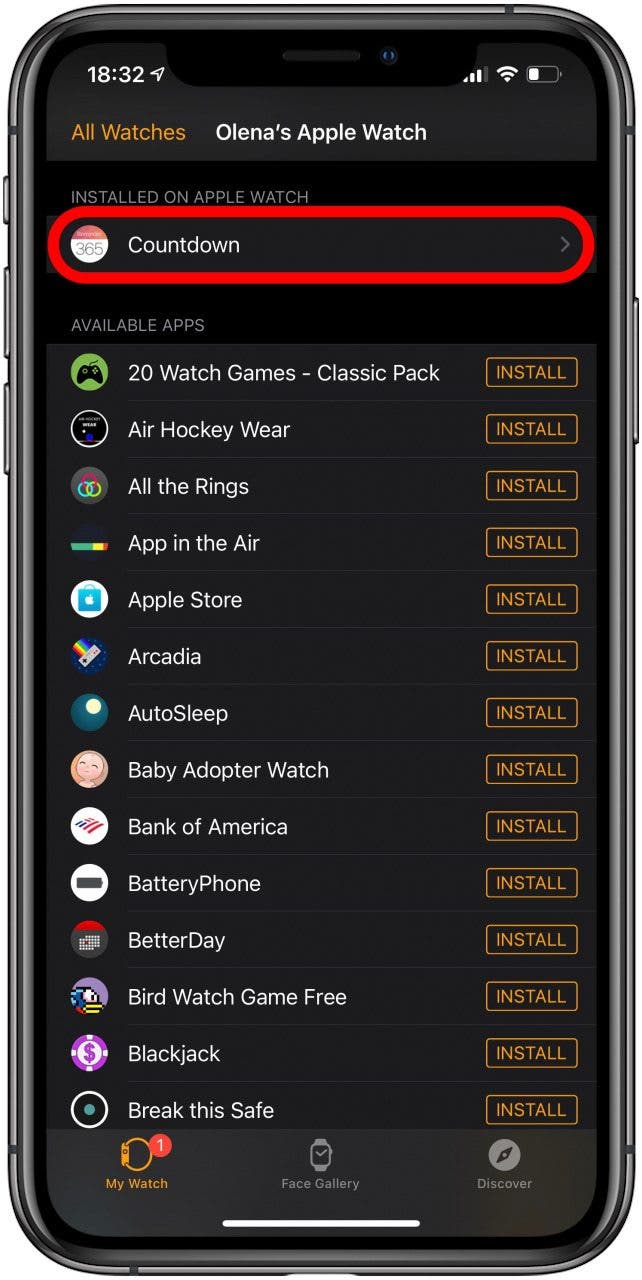The width and height of the screenshot is (642, 1280).
Task: Install Arcadia on the watch
Action: pos(531,656)
